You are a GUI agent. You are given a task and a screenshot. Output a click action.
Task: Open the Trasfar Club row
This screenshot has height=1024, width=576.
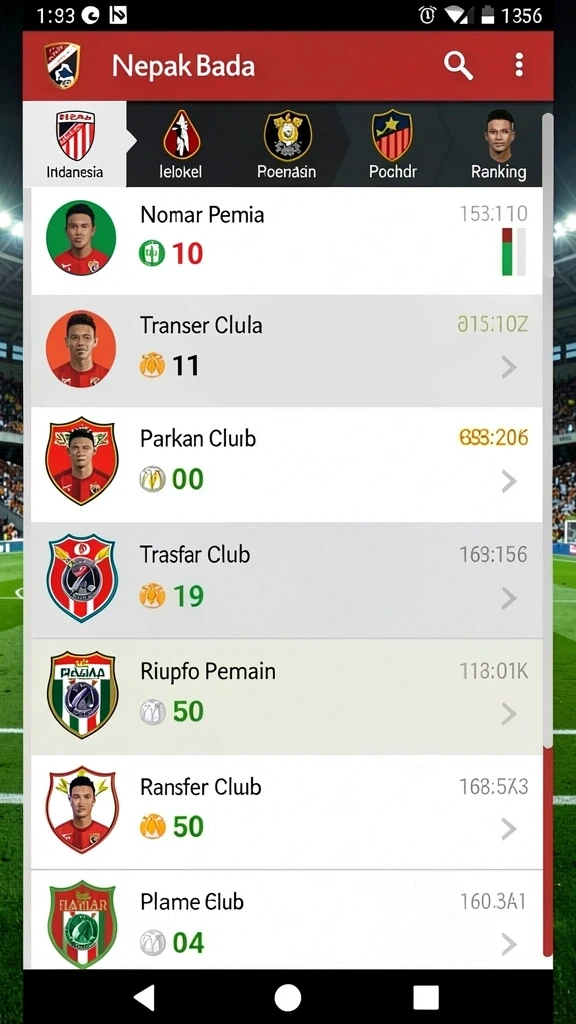(287, 580)
